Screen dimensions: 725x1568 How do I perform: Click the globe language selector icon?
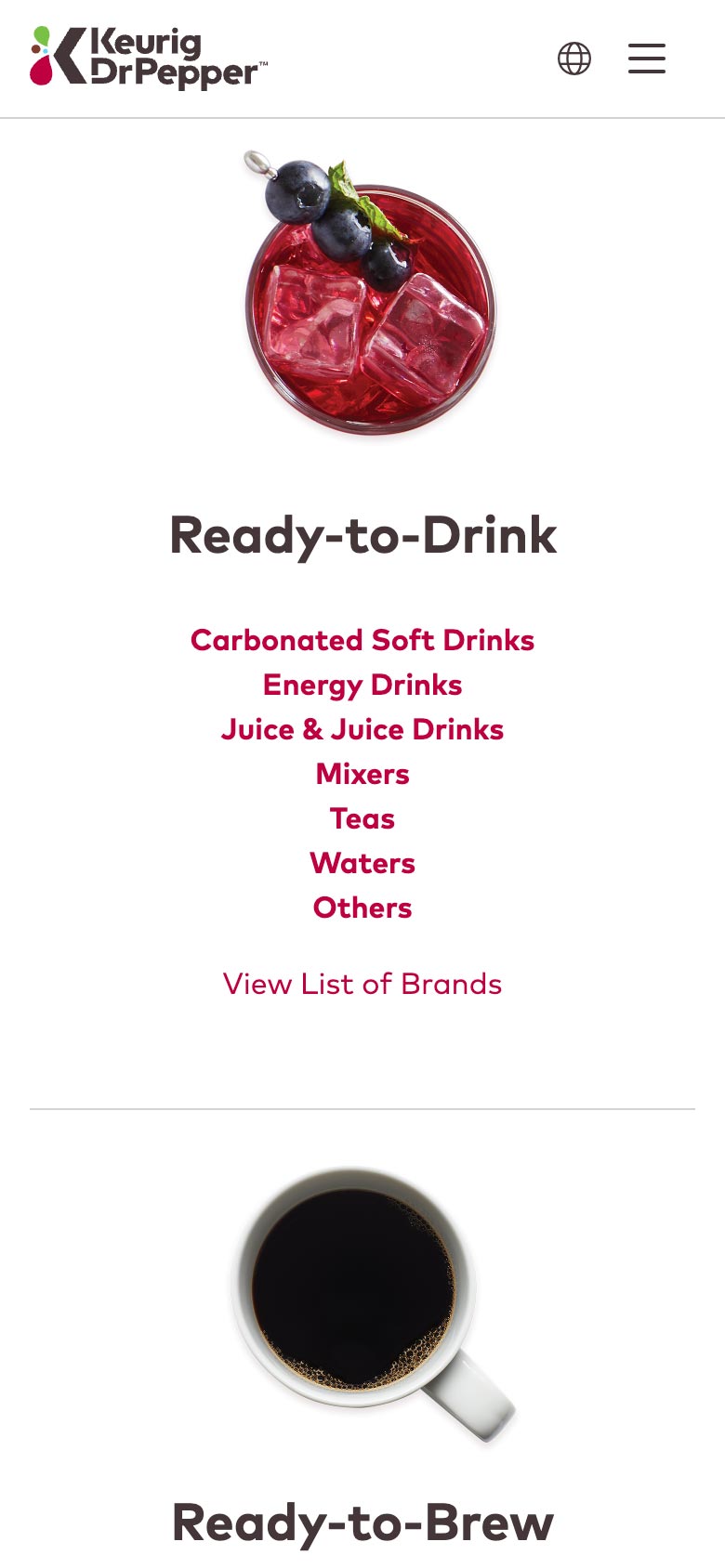coord(574,58)
